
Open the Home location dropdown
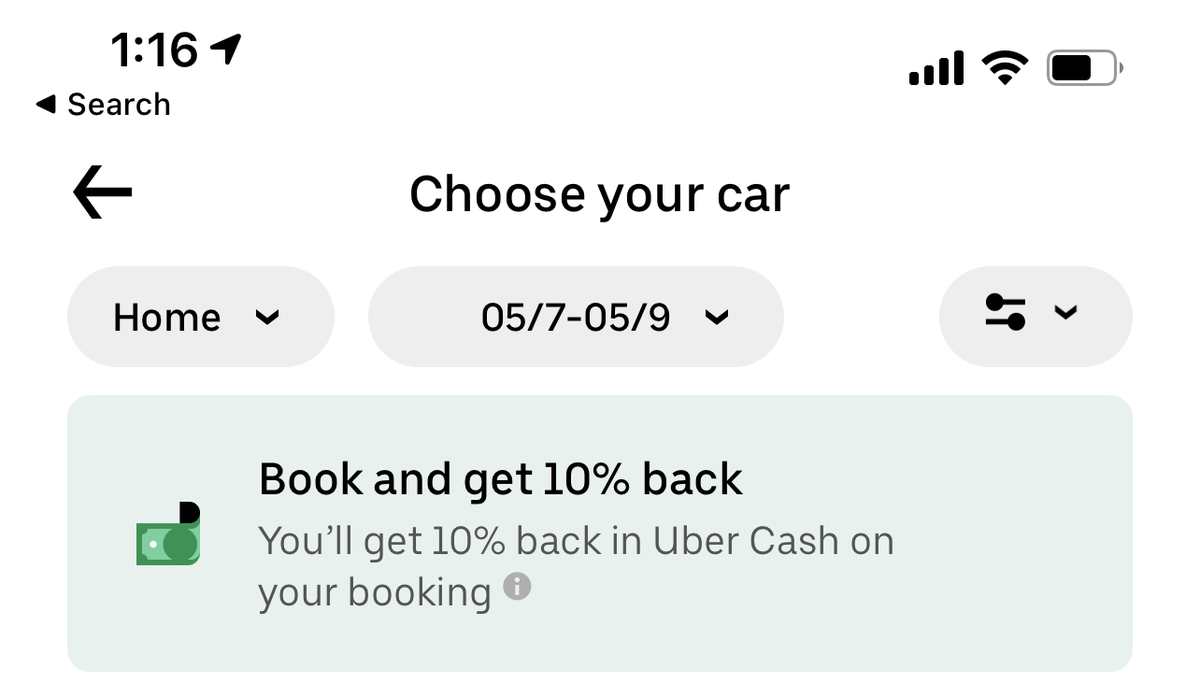point(200,317)
